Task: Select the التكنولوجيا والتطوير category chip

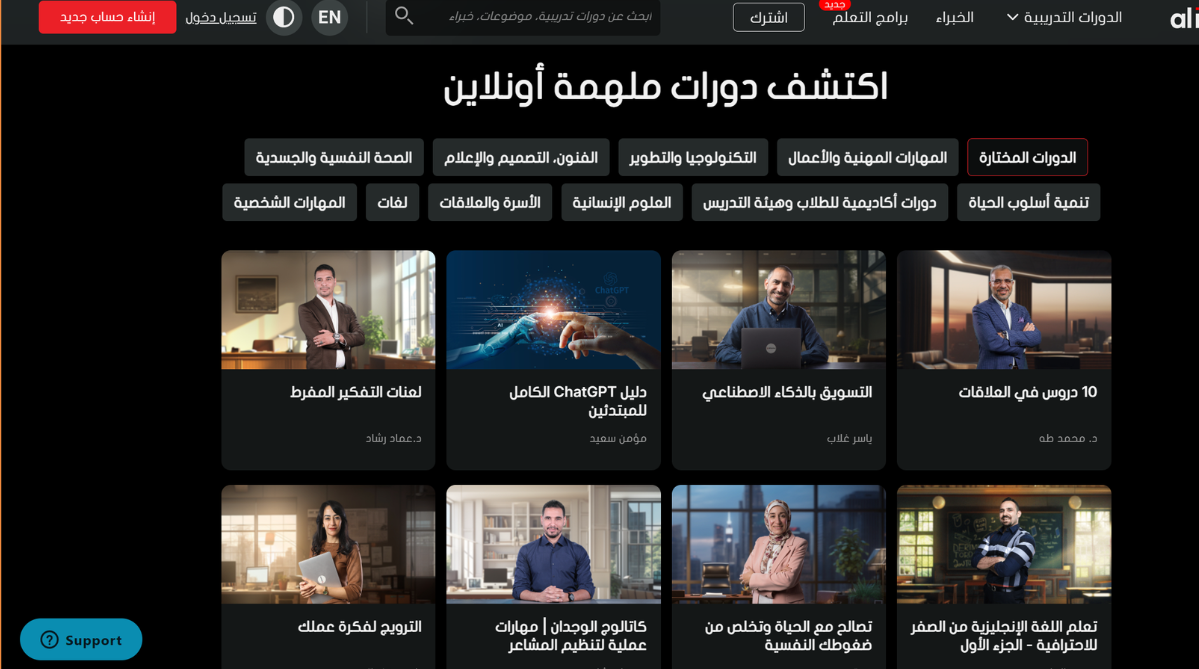Action: [693, 157]
